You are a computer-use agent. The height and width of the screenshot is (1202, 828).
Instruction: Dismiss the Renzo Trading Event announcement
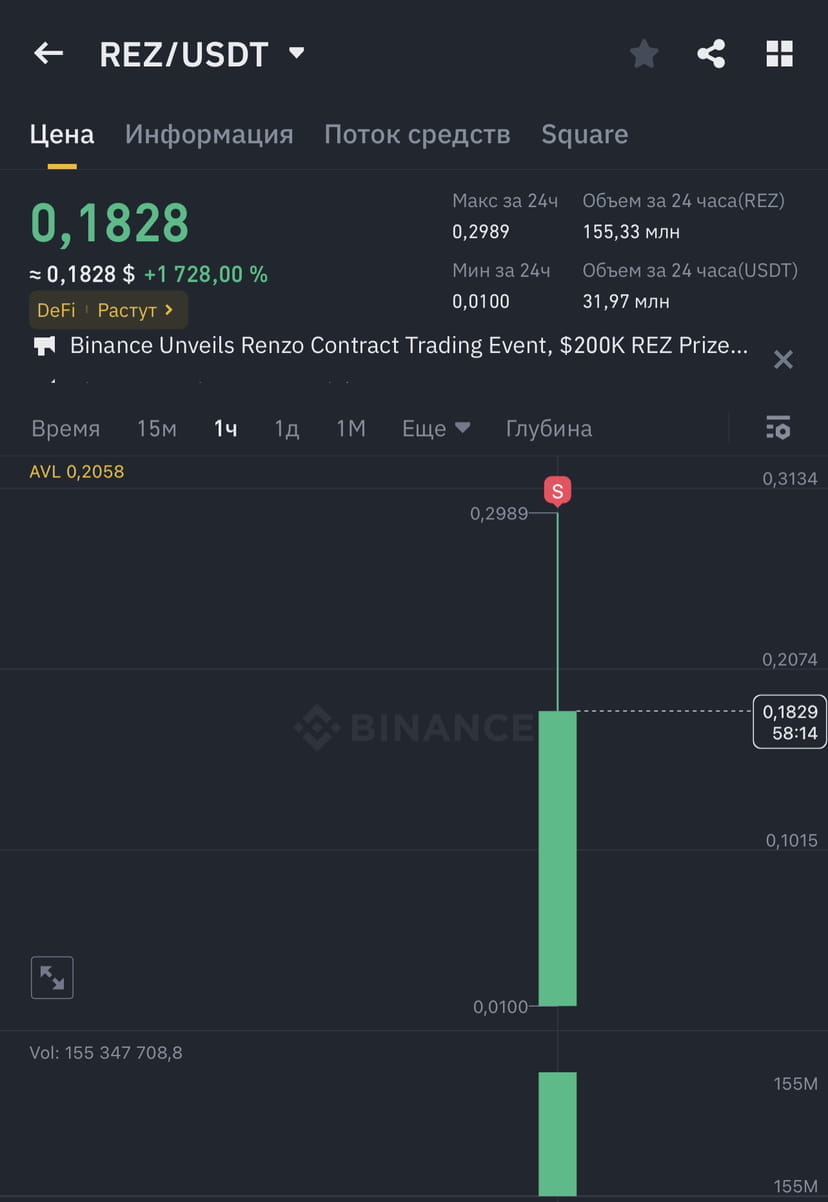783,359
